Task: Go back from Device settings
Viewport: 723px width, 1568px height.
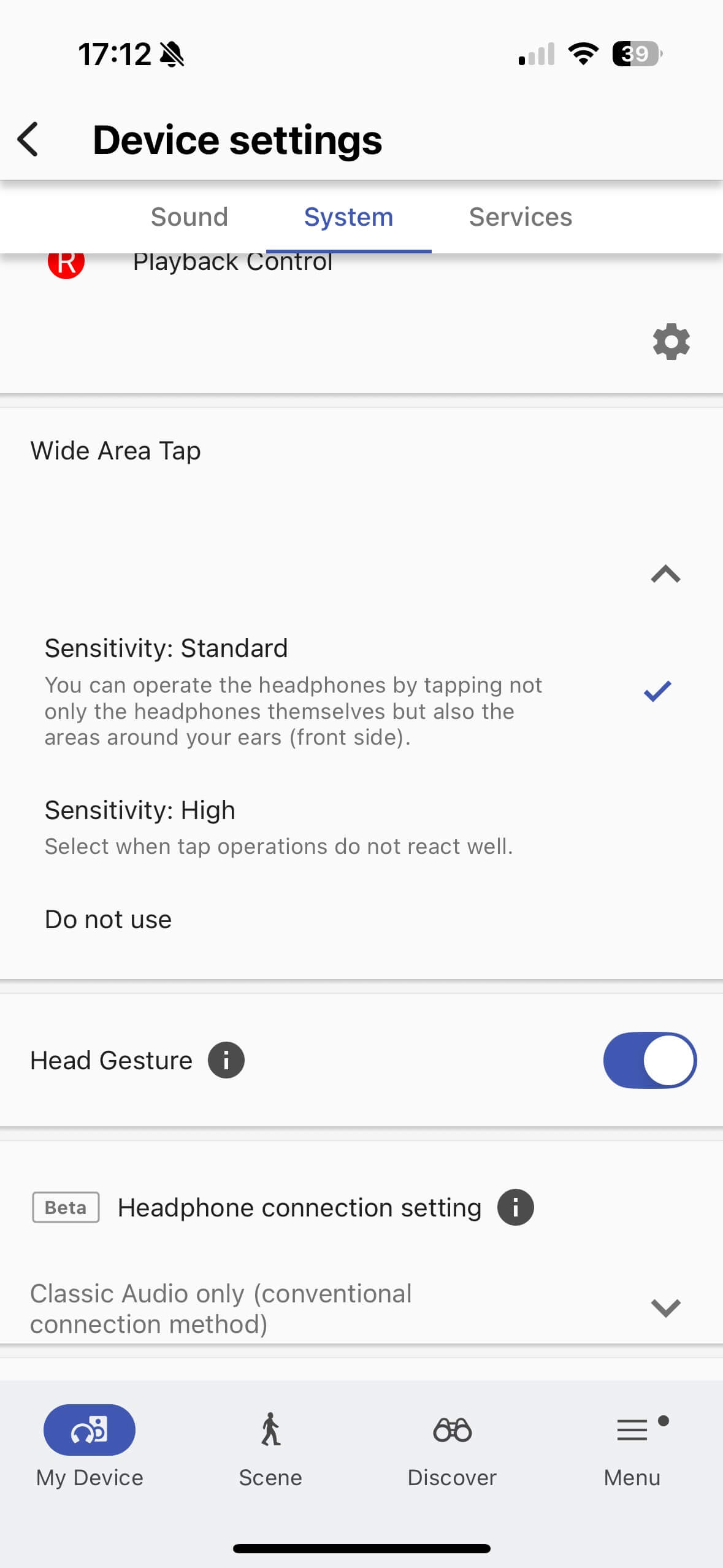Action: tap(28, 139)
